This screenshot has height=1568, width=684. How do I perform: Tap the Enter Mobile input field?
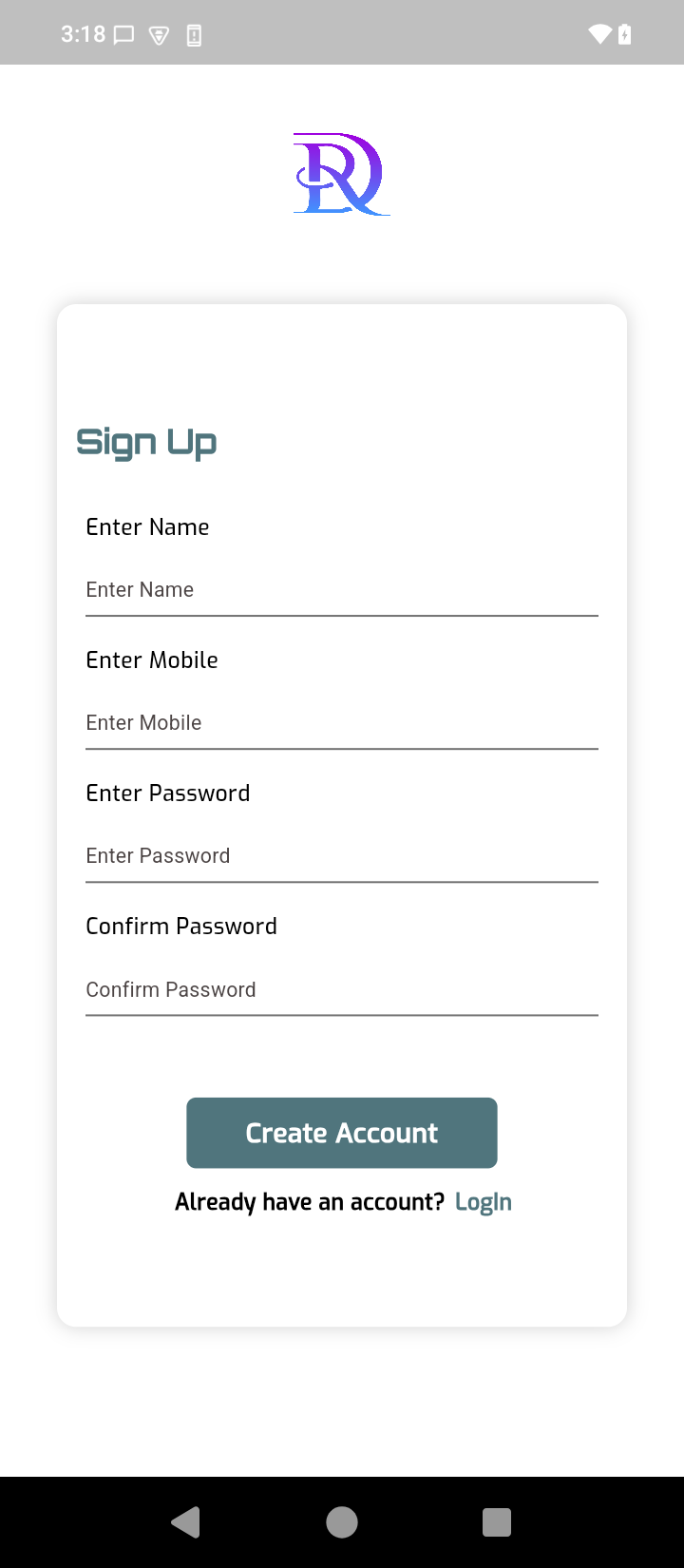point(341,723)
